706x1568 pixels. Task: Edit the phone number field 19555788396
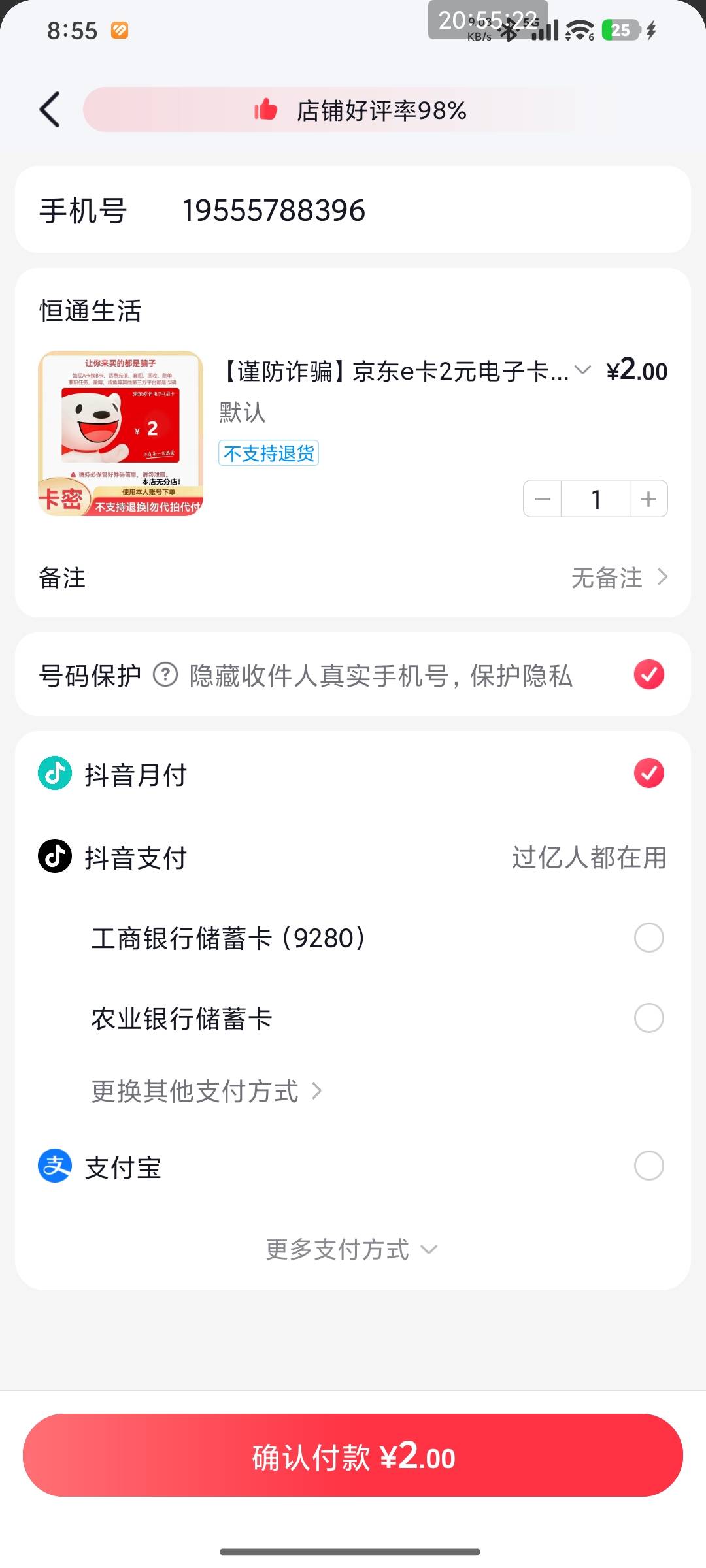point(273,210)
